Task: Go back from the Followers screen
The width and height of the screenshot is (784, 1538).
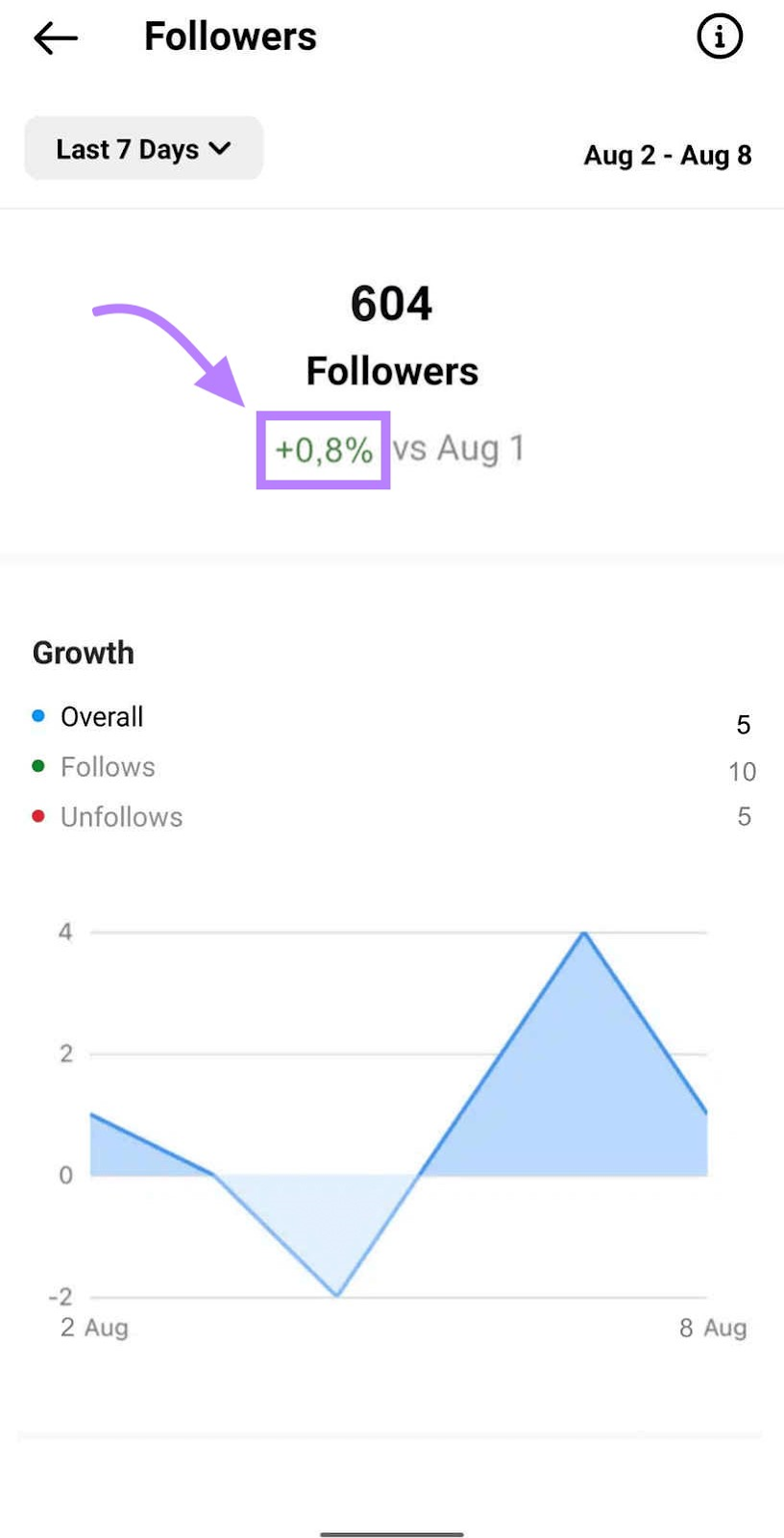Action: click(55, 38)
